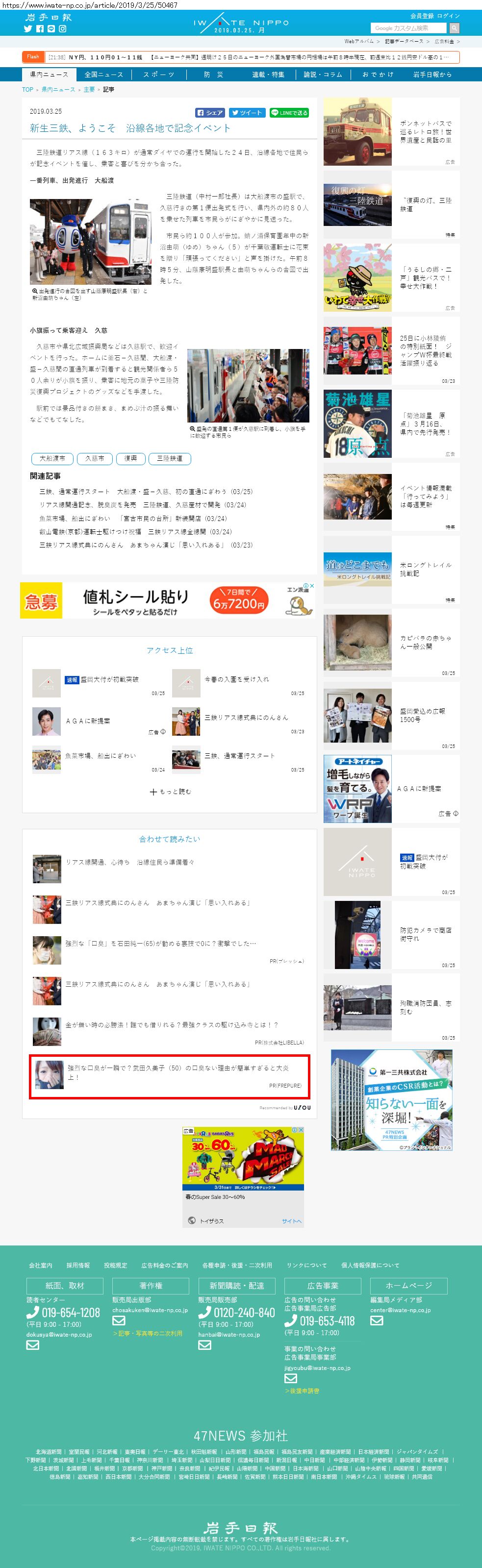Open the 個人情報保護について footer link
Screen dimensions: 482x1568
[370, 1266]
